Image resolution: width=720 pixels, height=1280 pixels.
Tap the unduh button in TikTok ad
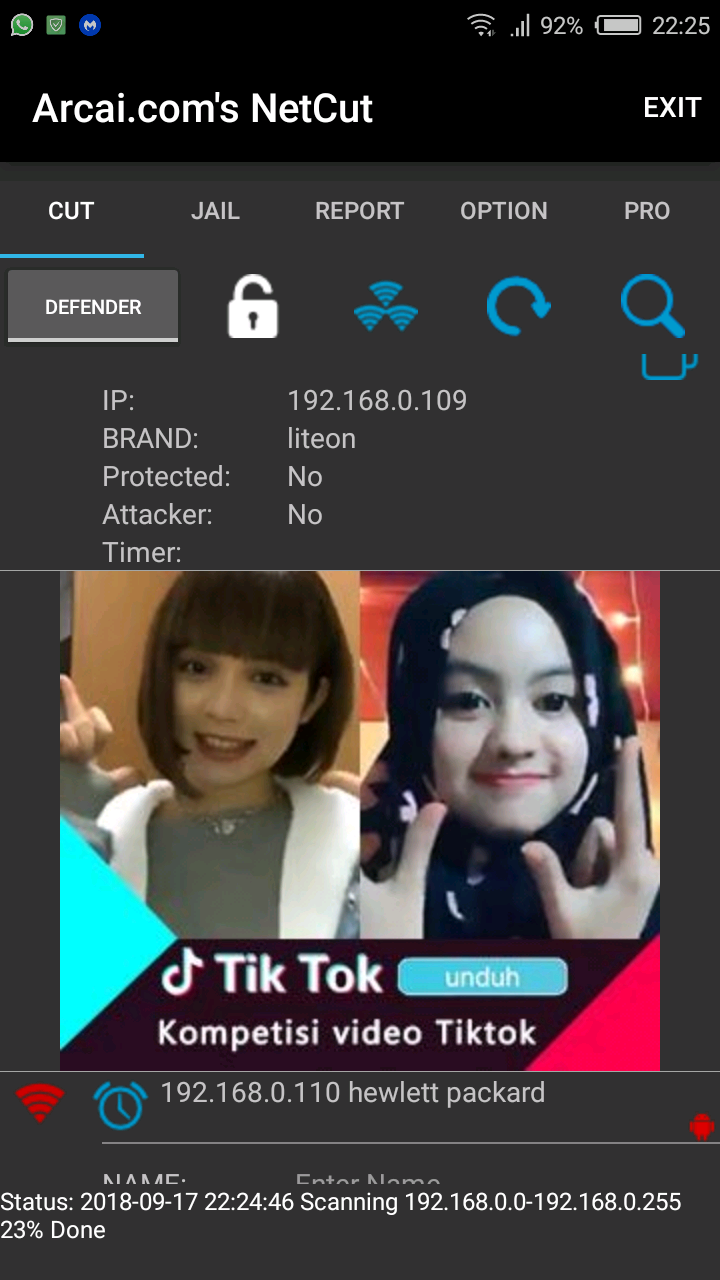[482, 977]
